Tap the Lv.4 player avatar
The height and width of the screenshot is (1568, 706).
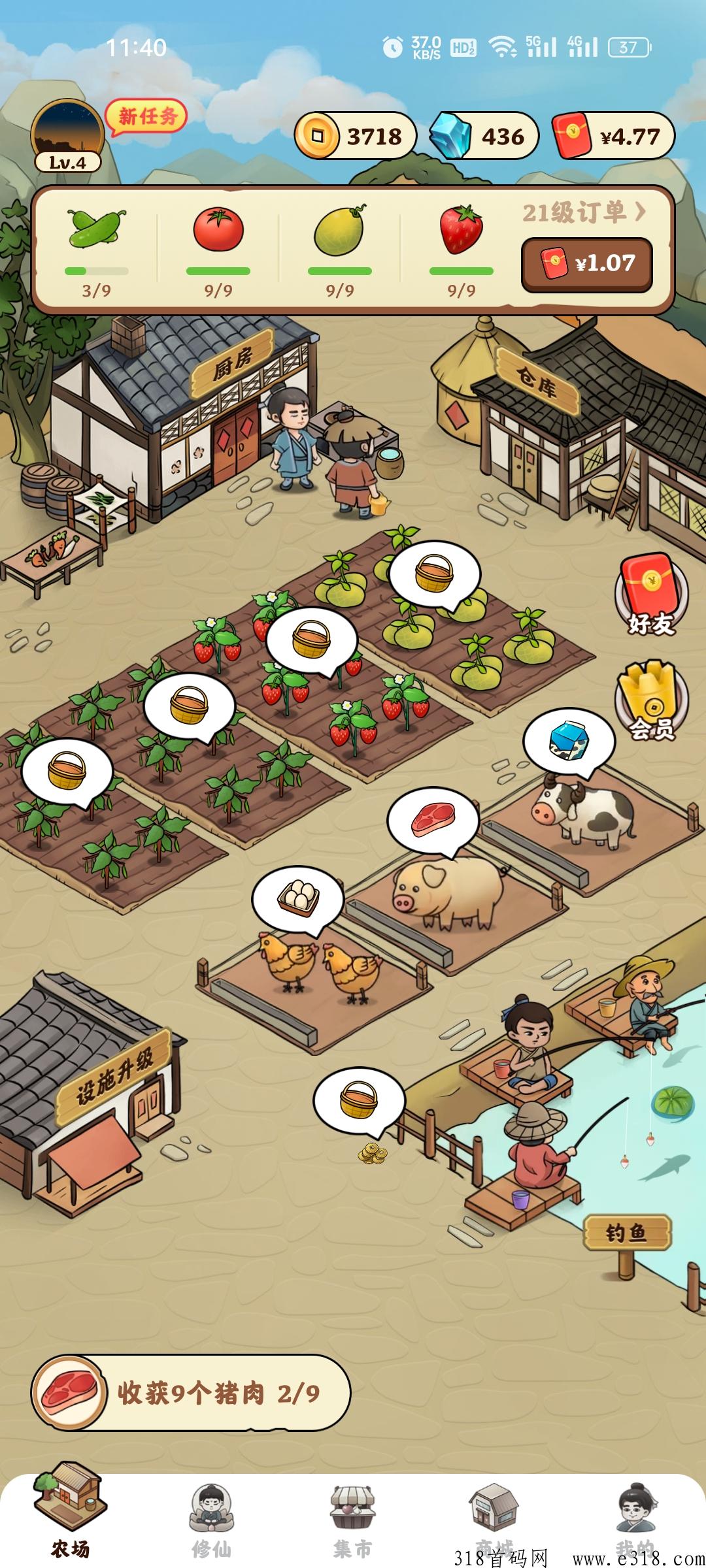click(x=67, y=136)
